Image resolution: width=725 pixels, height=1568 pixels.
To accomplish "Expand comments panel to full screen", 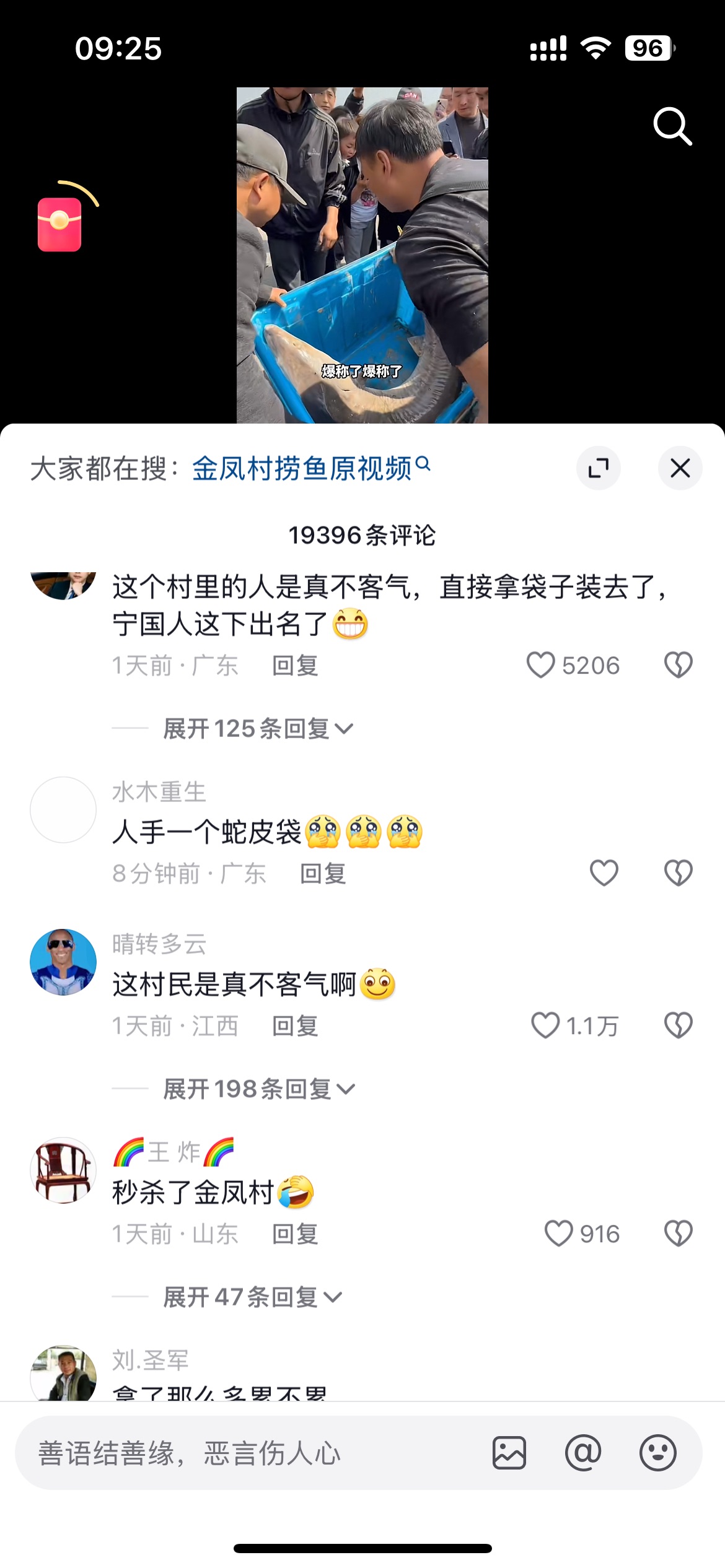I will [x=598, y=468].
